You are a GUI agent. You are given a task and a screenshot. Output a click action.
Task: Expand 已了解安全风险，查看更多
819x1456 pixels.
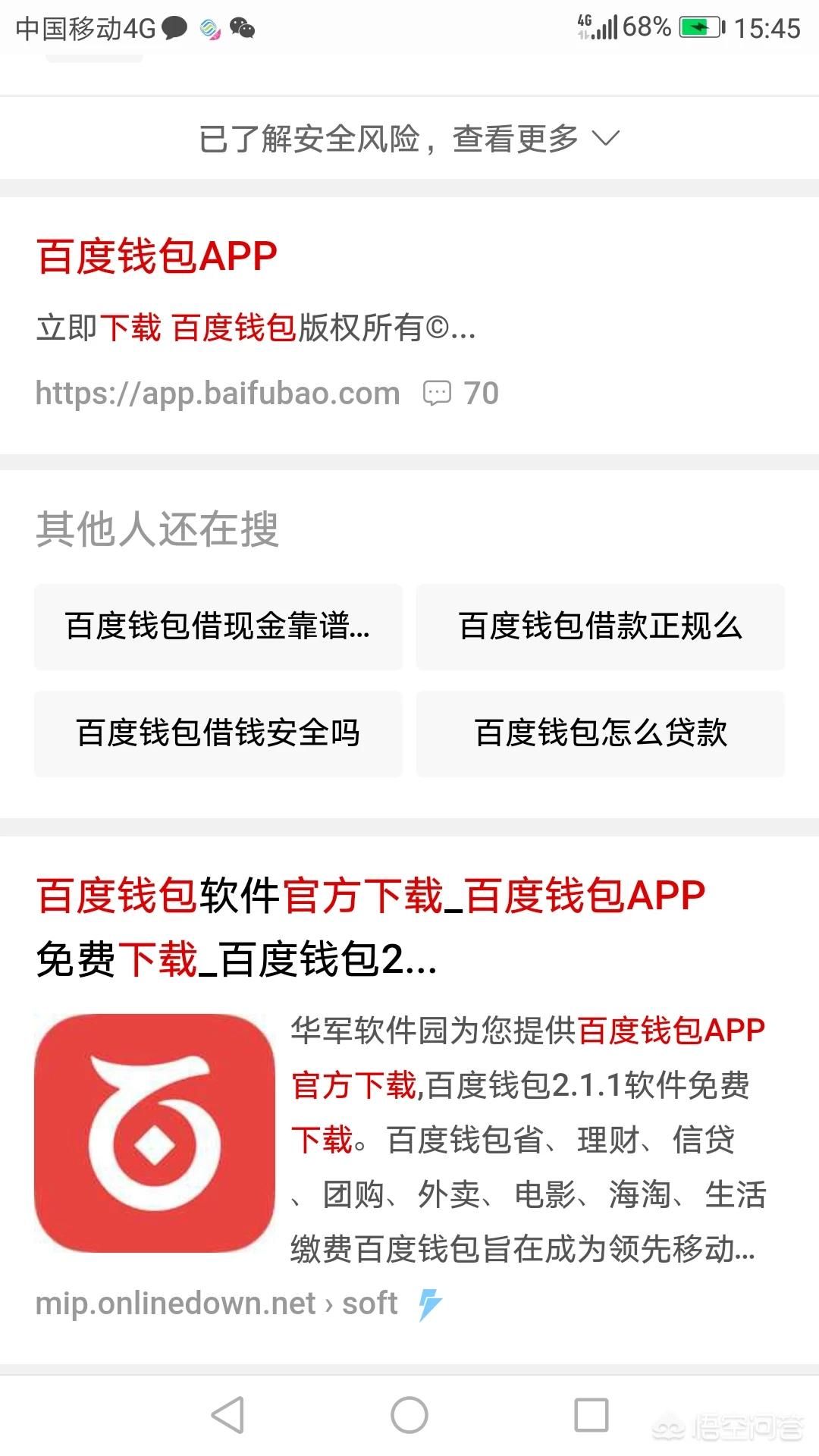(409, 139)
